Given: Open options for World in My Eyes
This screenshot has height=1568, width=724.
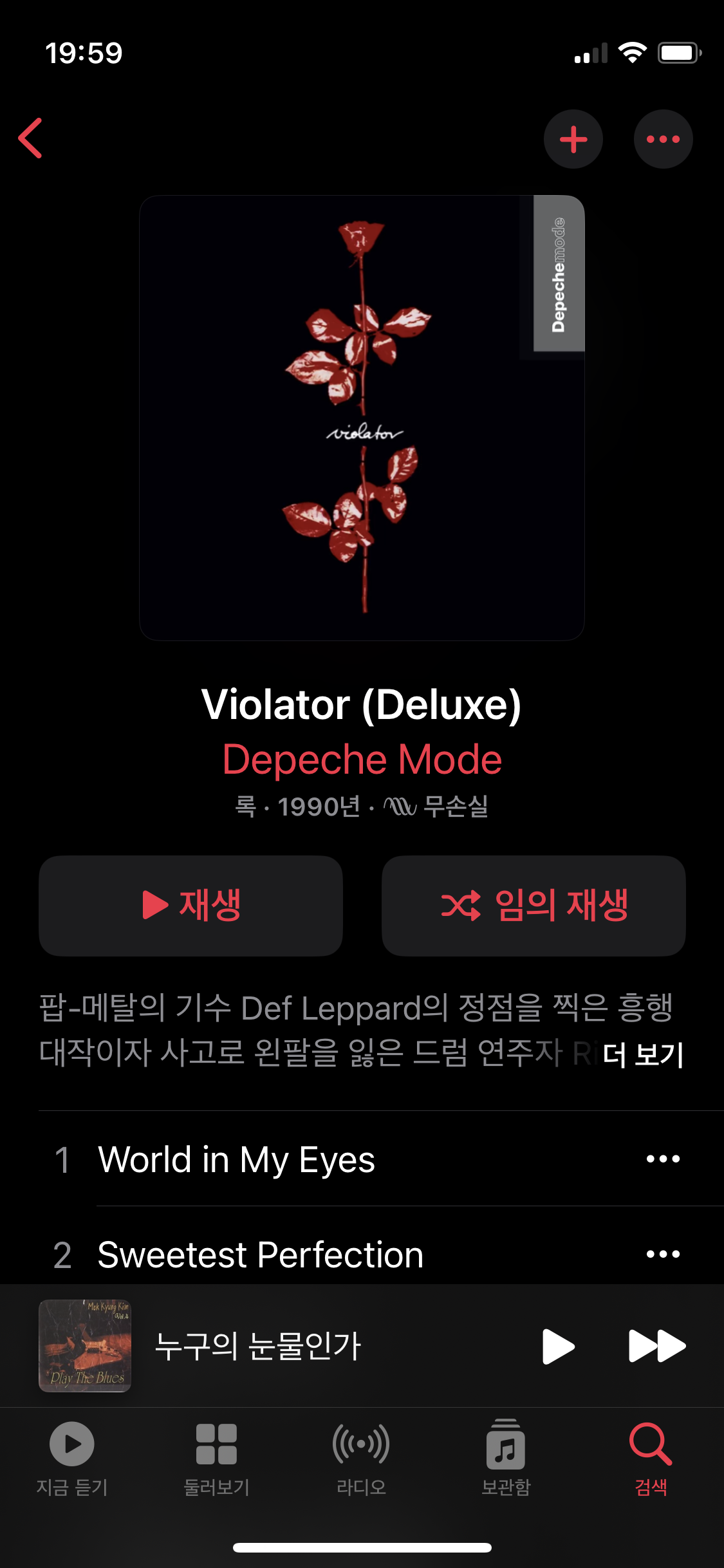Looking at the screenshot, I should click(x=663, y=1159).
